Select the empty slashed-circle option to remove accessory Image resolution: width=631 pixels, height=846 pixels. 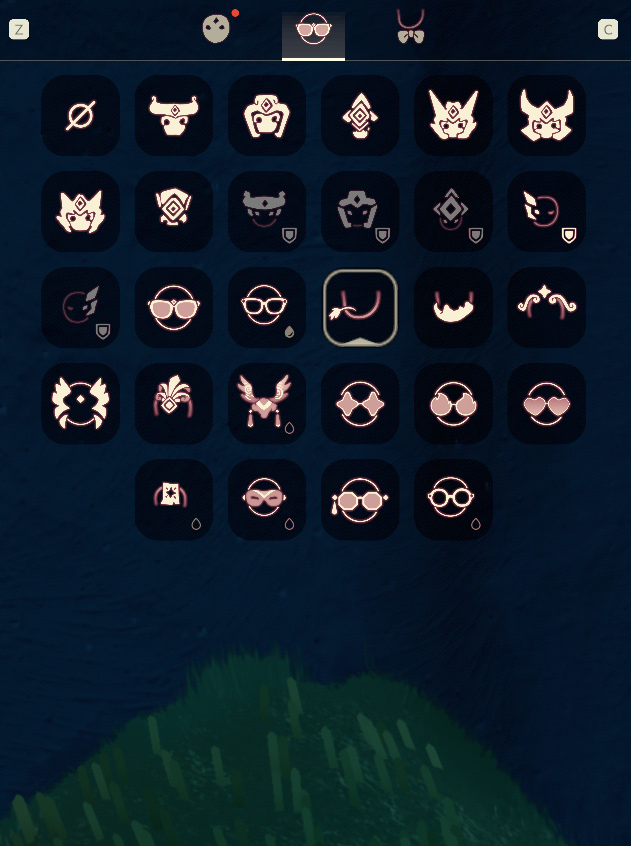pyautogui.click(x=80, y=116)
